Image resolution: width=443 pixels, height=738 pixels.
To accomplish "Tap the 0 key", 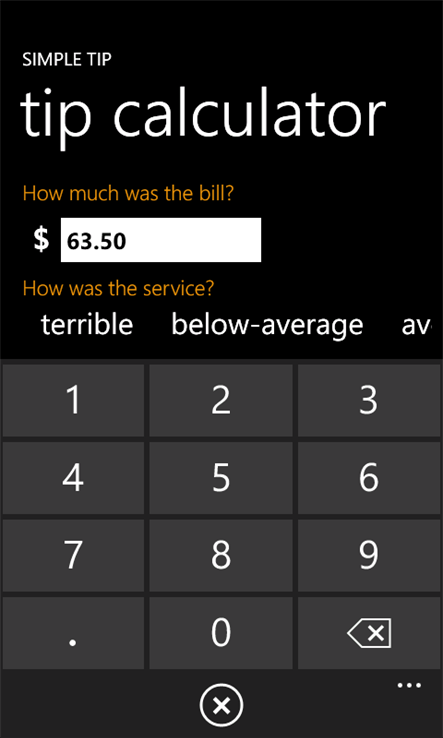I will [x=221, y=633].
